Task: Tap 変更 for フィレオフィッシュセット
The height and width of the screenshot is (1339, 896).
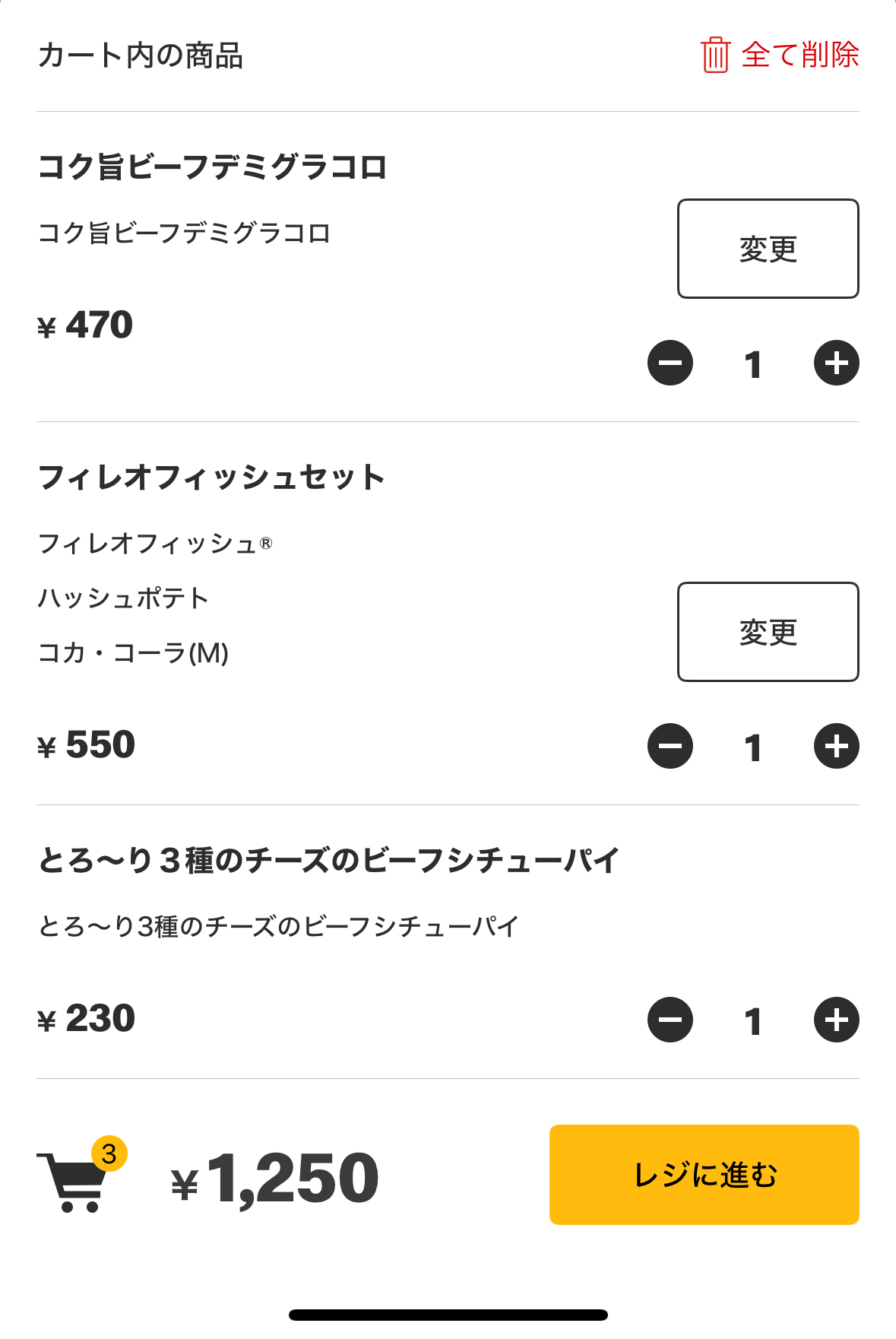Action: [x=768, y=632]
